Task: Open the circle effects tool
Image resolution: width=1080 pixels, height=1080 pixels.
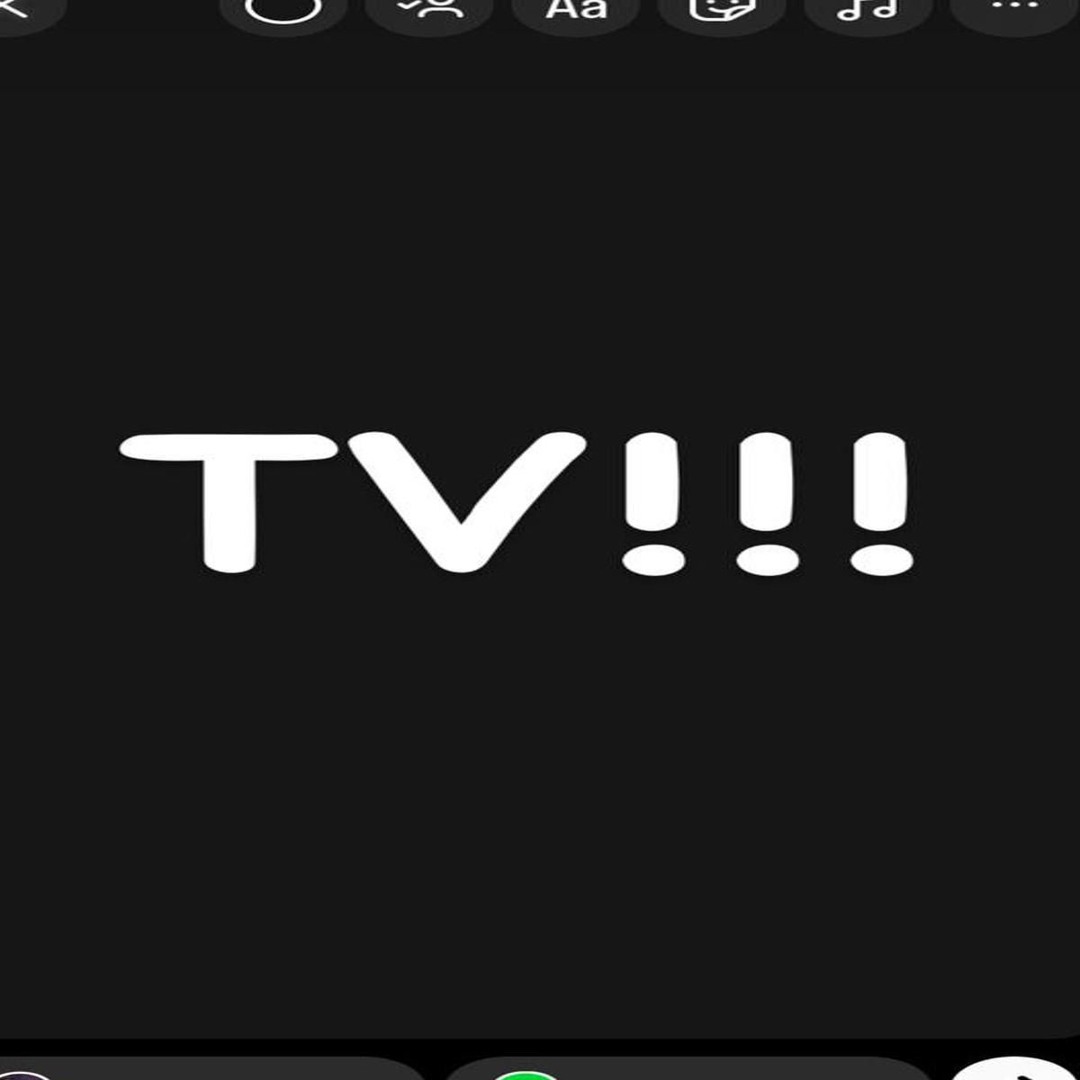Action: pyautogui.click(x=284, y=10)
